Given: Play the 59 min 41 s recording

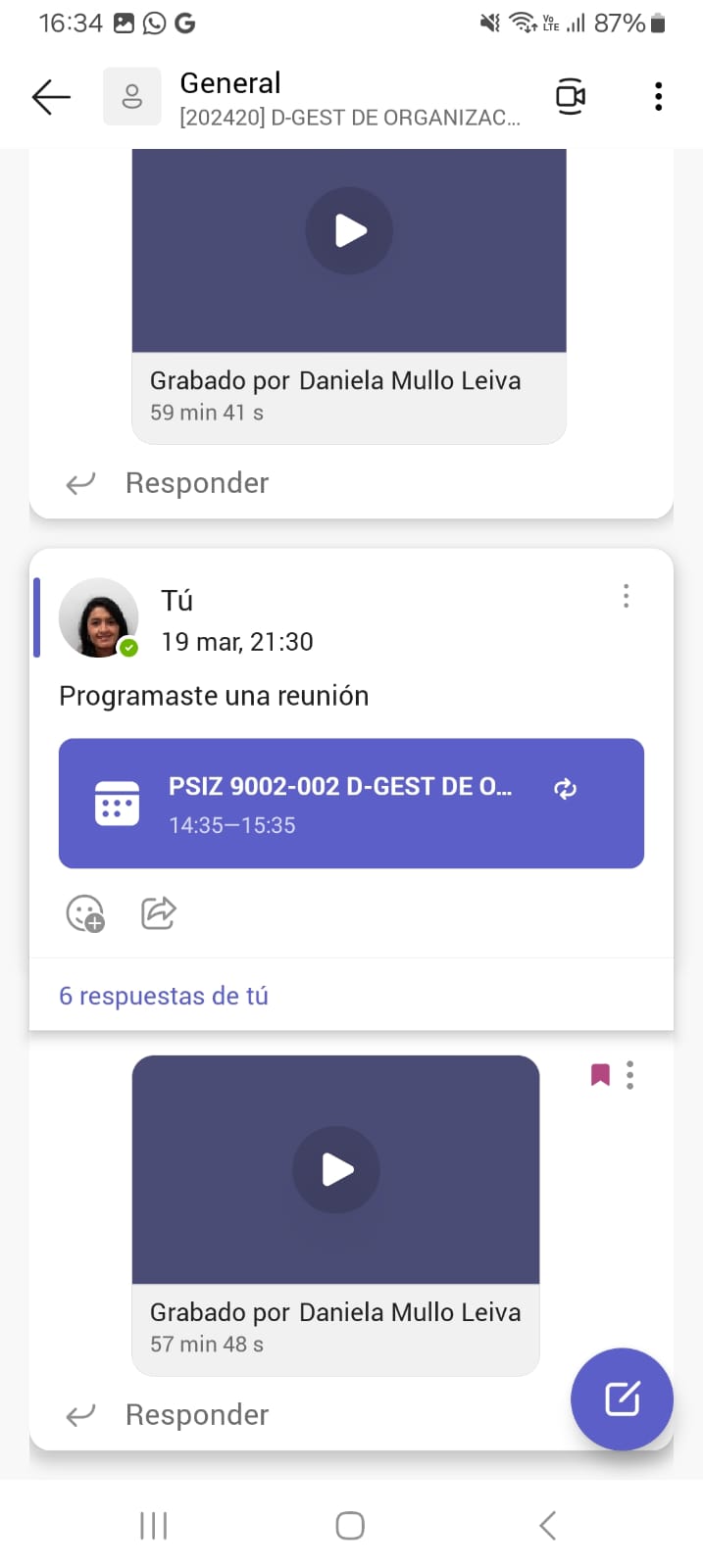Looking at the screenshot, I should (x=349, y=231).
